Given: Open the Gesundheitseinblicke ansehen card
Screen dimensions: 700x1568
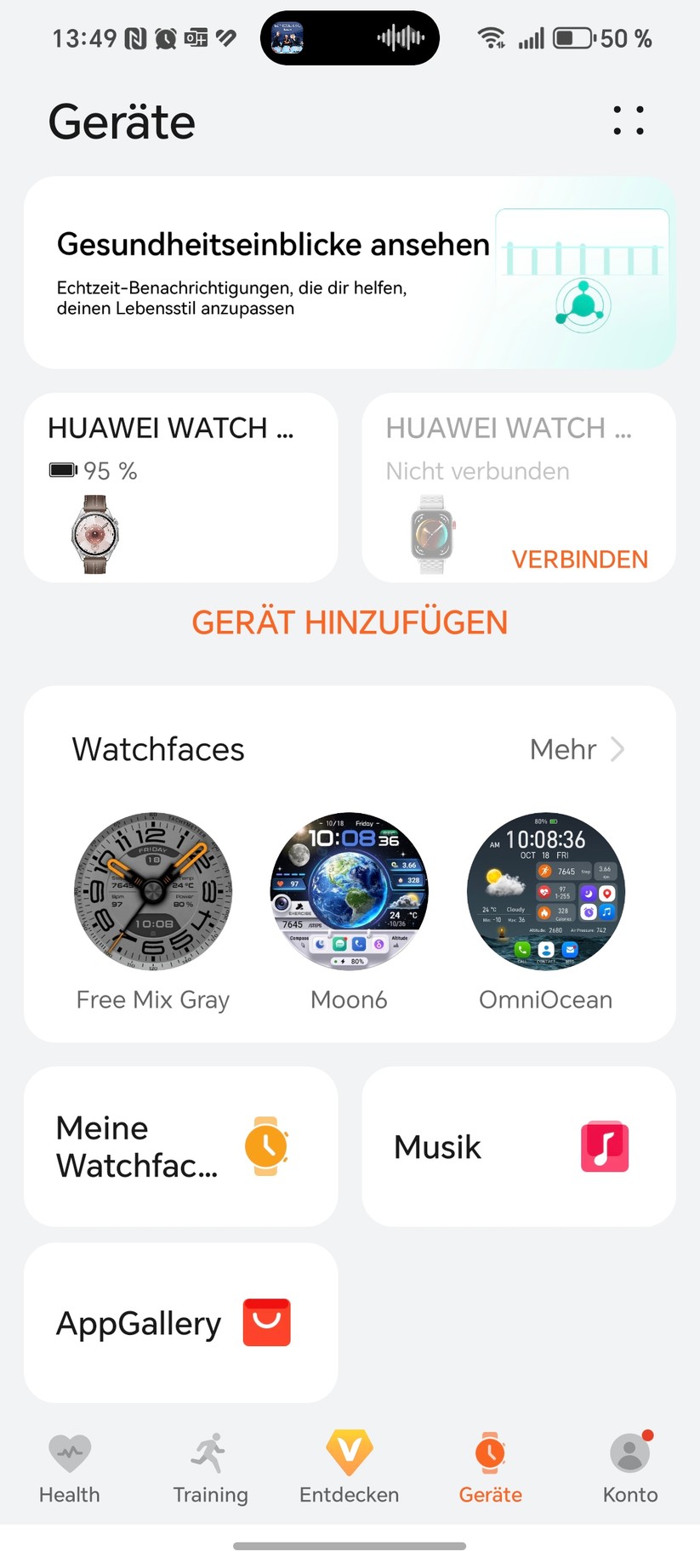Looking at the screenshot, I should (349, 272).
